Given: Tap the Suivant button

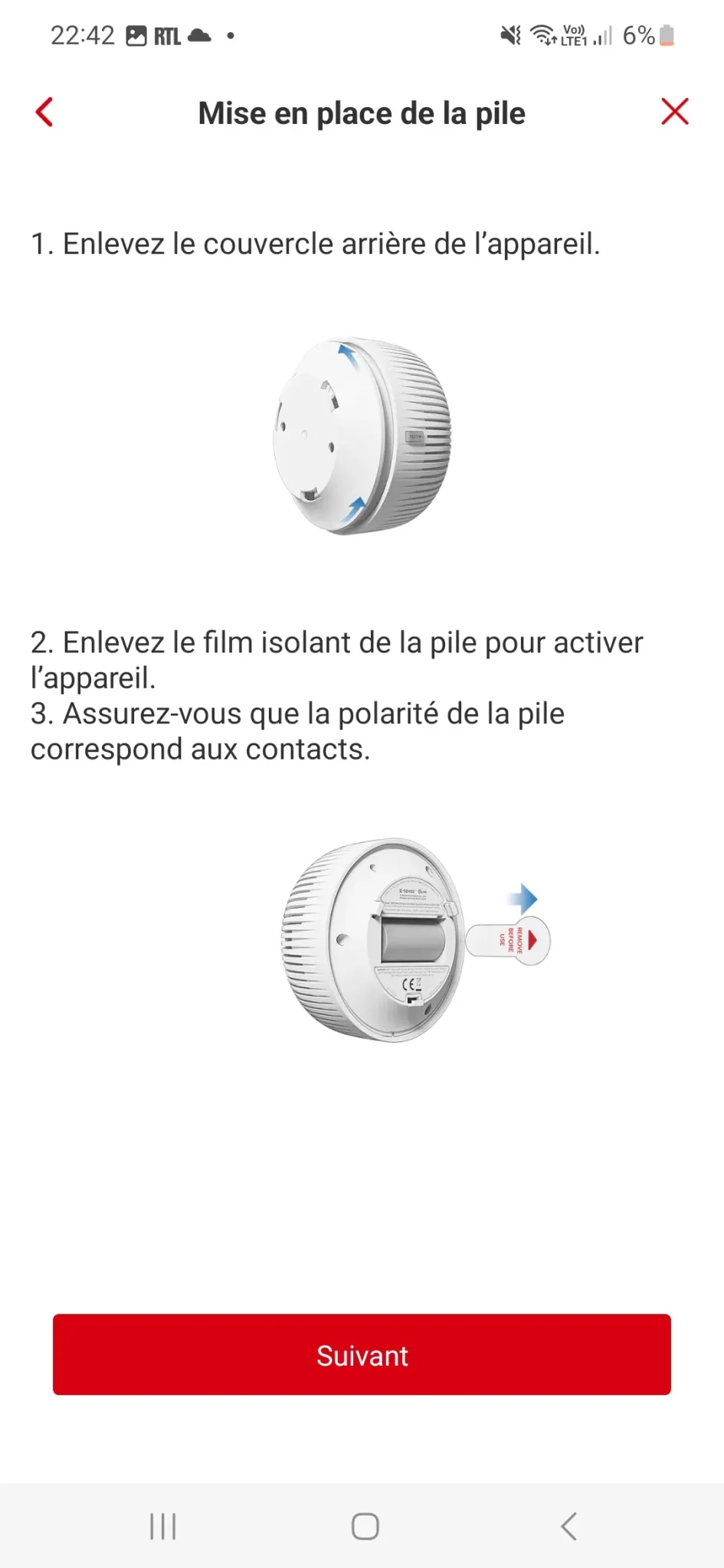Looking at the screenshot, I should (362, 1354).
